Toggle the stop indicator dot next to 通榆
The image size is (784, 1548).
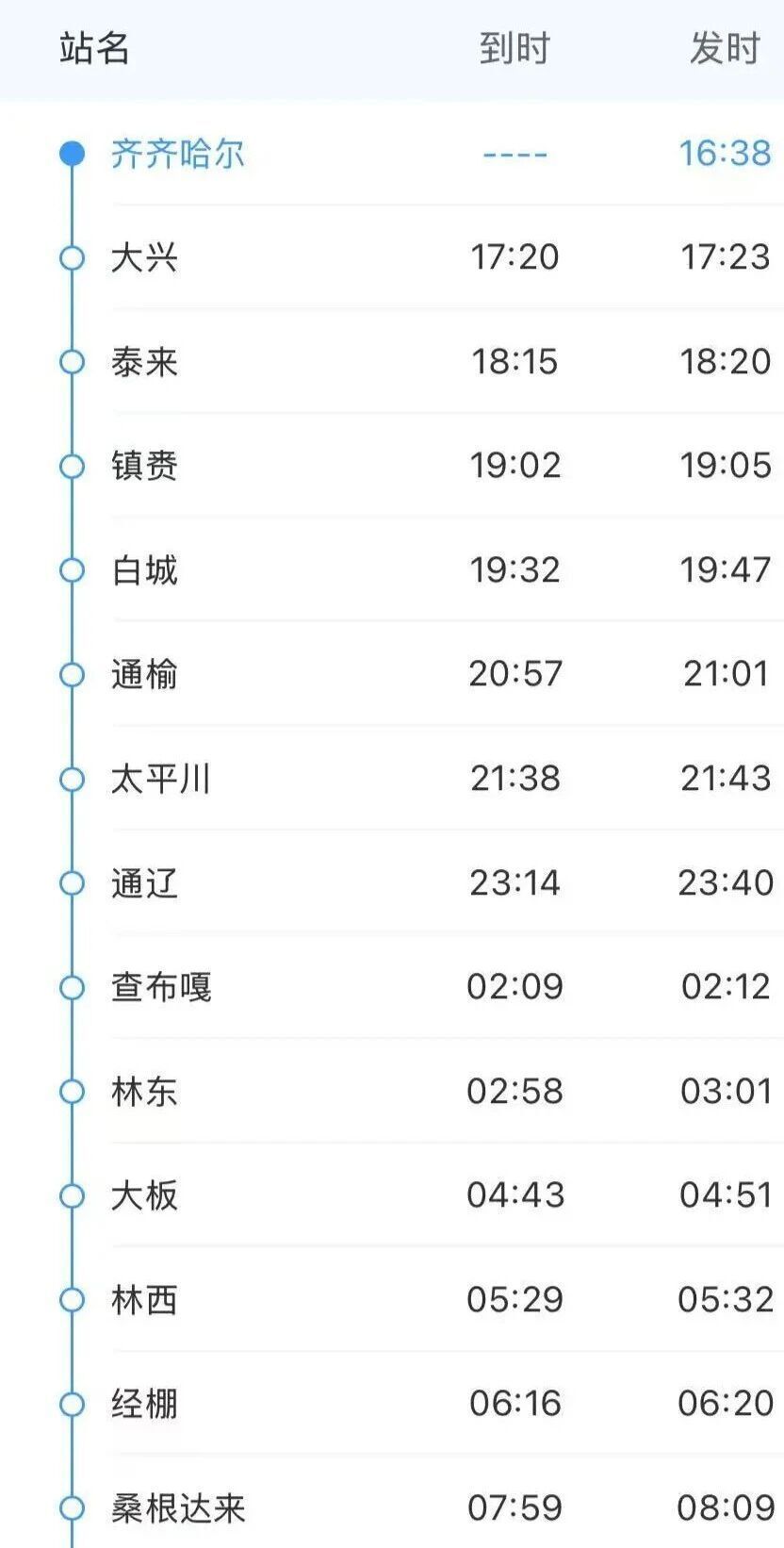coord(71,674)
